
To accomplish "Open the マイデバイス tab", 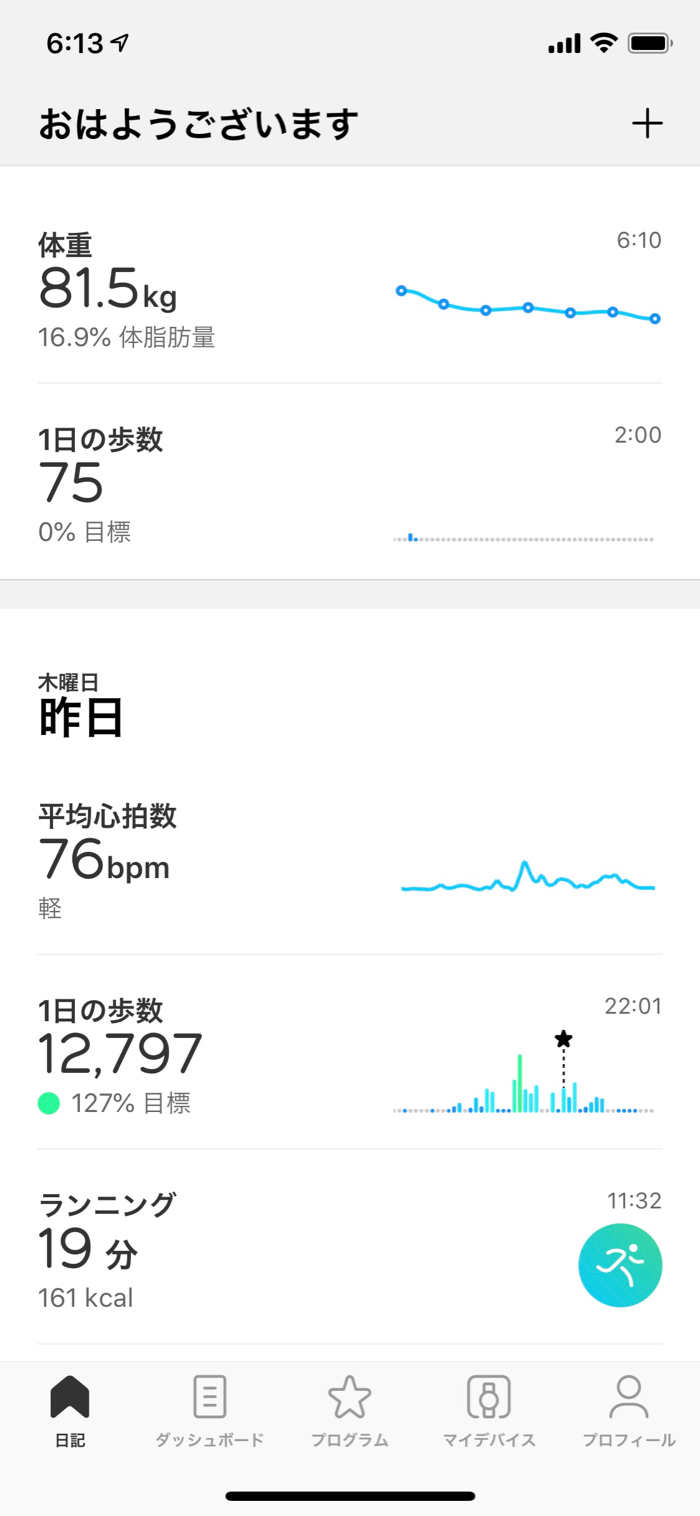I will tap(489, 1410).
